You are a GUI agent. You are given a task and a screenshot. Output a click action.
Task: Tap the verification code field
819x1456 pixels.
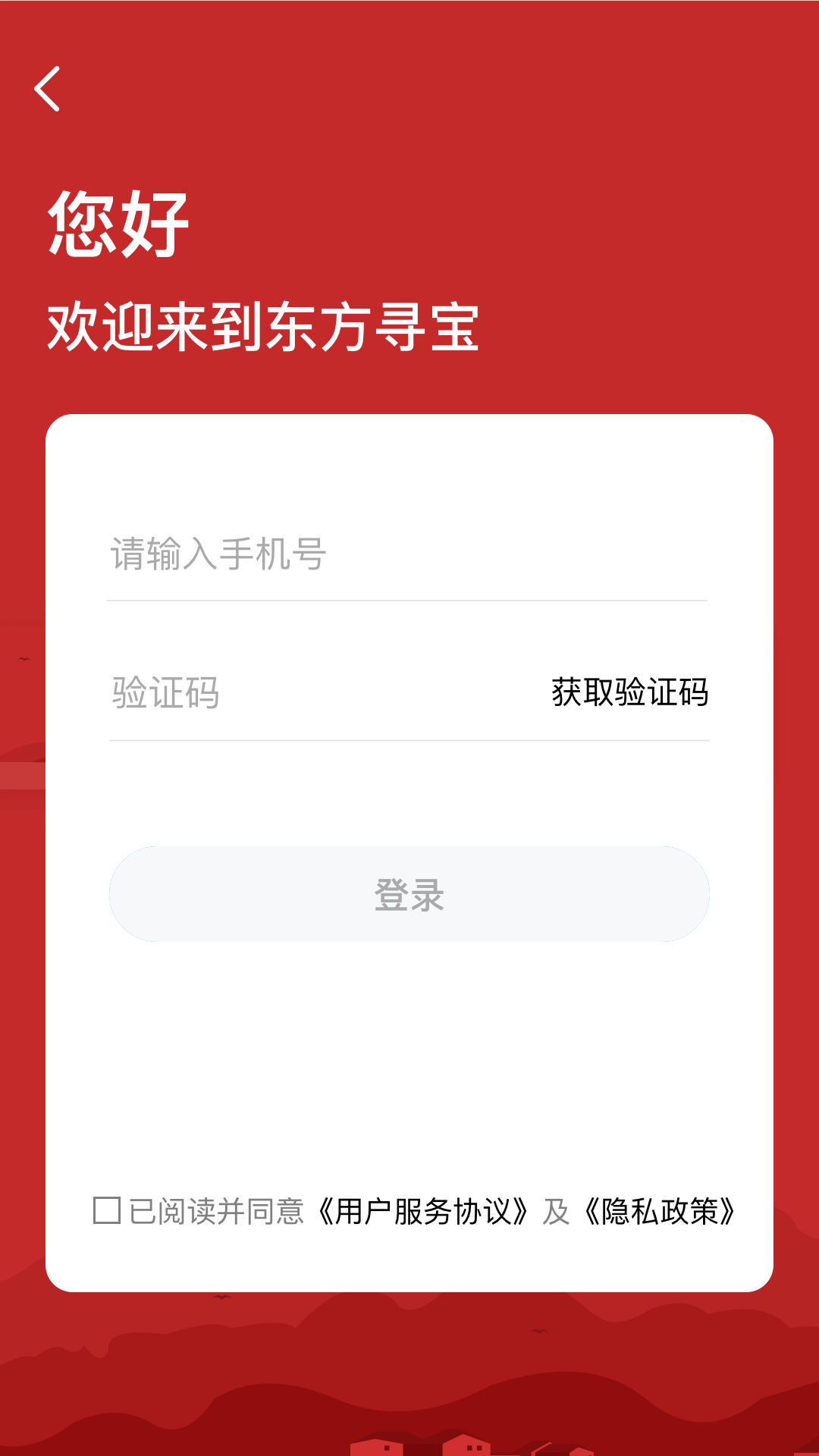point(318,692)
